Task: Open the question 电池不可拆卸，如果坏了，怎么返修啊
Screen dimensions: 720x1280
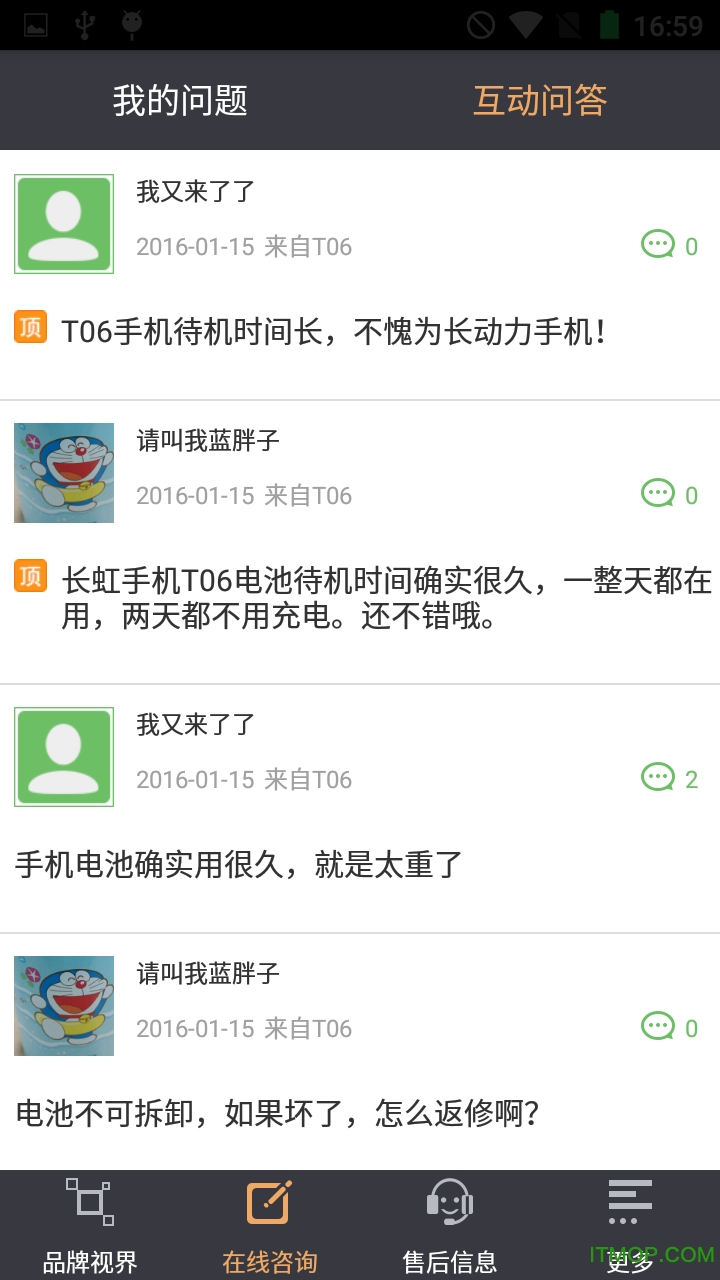Action: 278,1113
